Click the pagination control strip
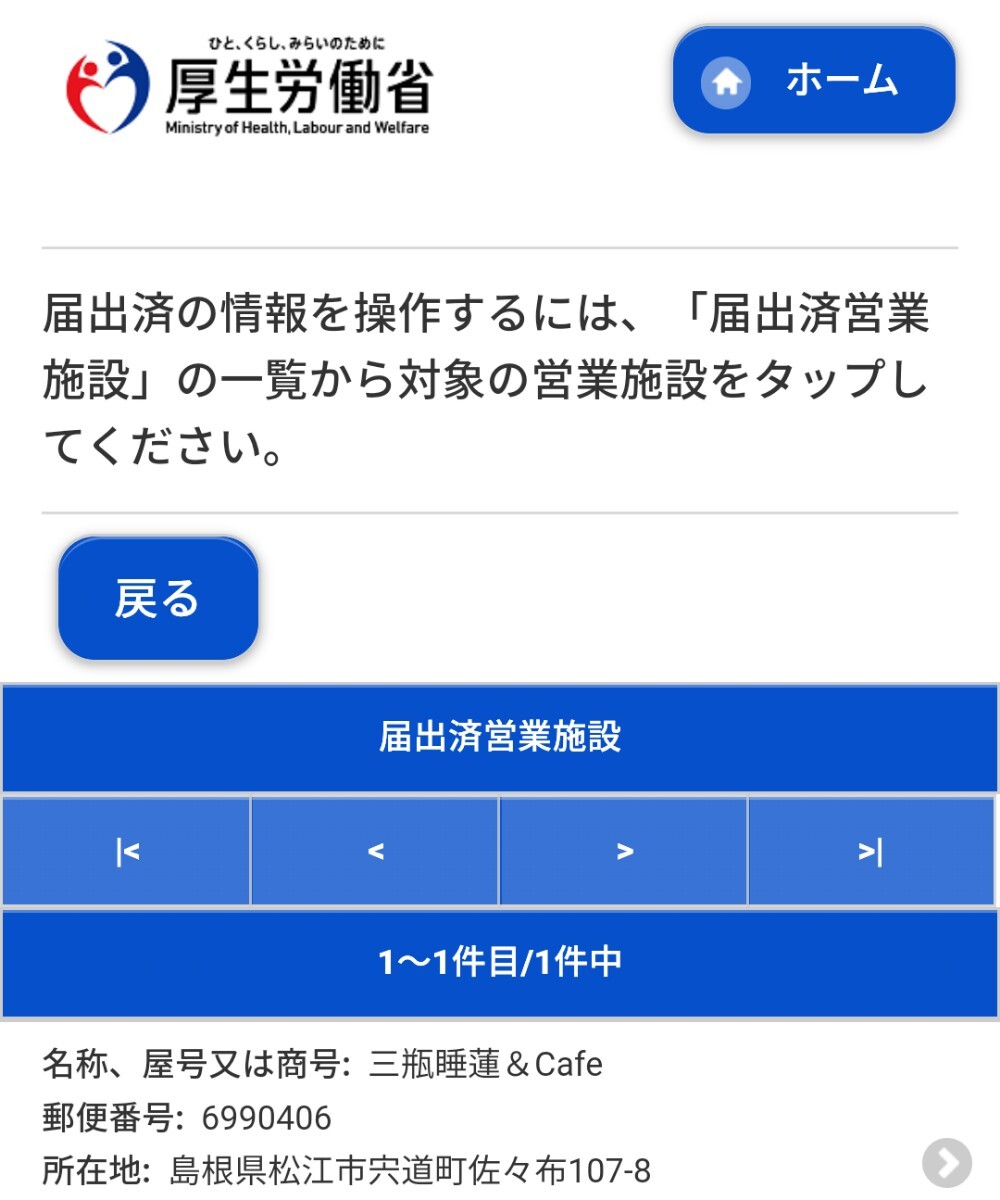The image size is (1000, 1200). click(500, 850)
